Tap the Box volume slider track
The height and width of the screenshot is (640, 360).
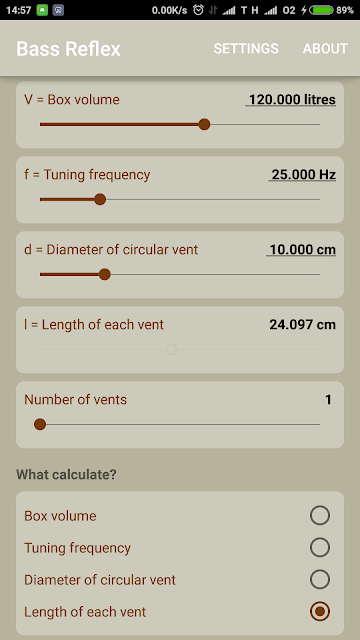pos(180,124)
